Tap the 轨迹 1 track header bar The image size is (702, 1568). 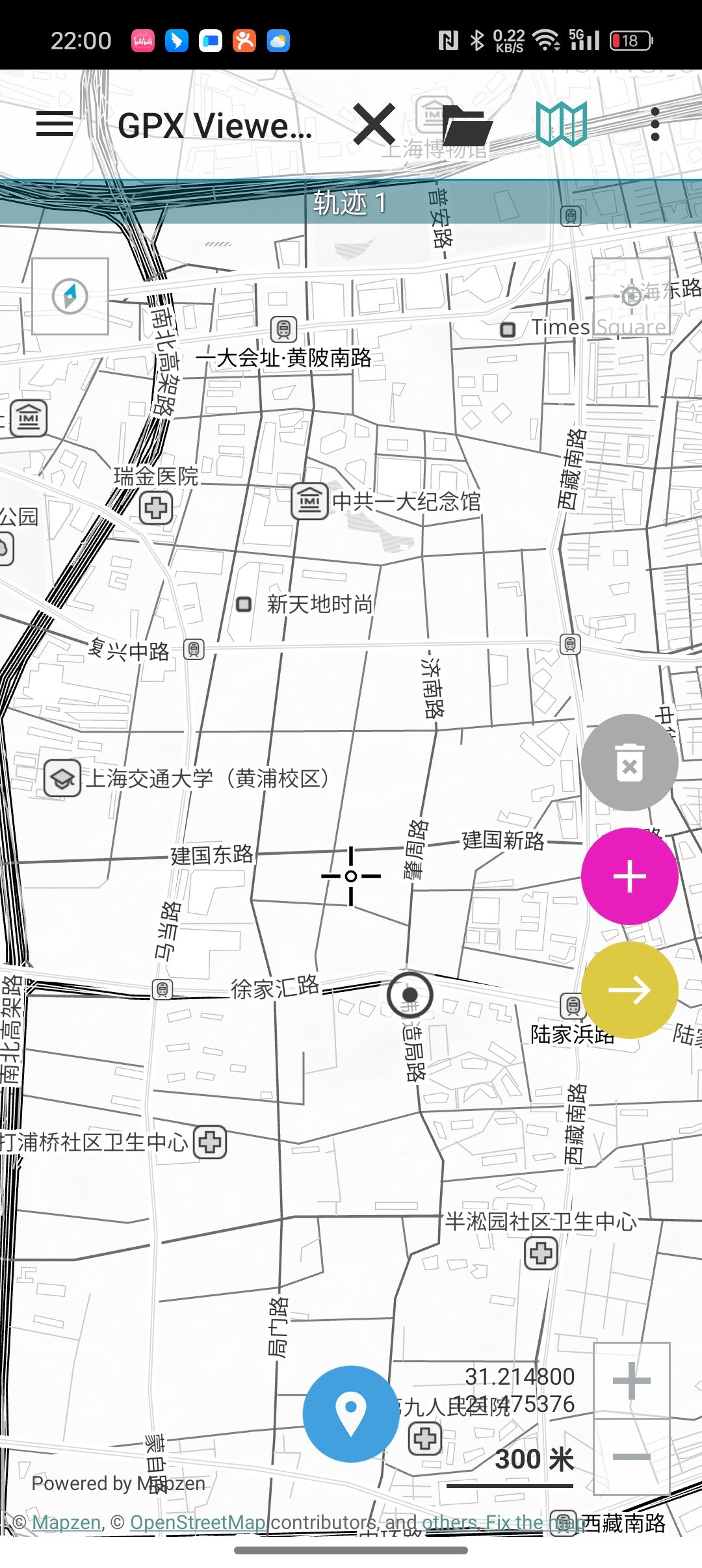point(351,203)
